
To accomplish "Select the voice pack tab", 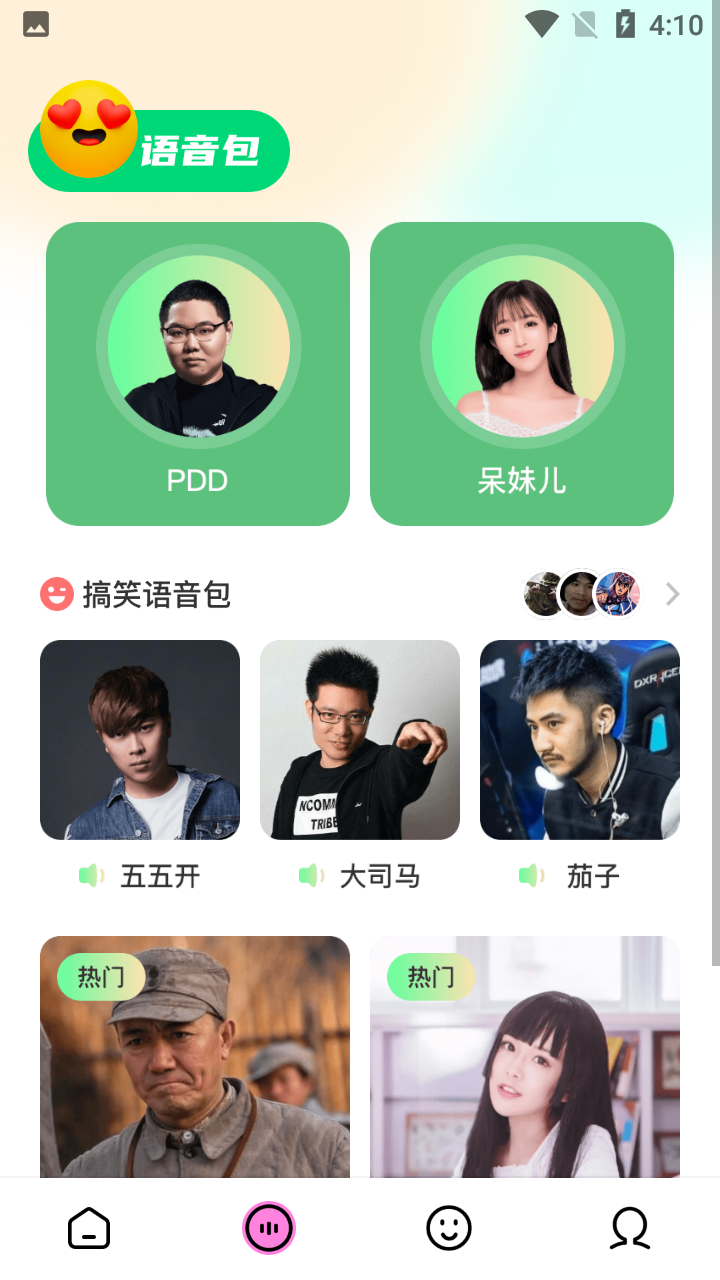I will pos(269,1228).
